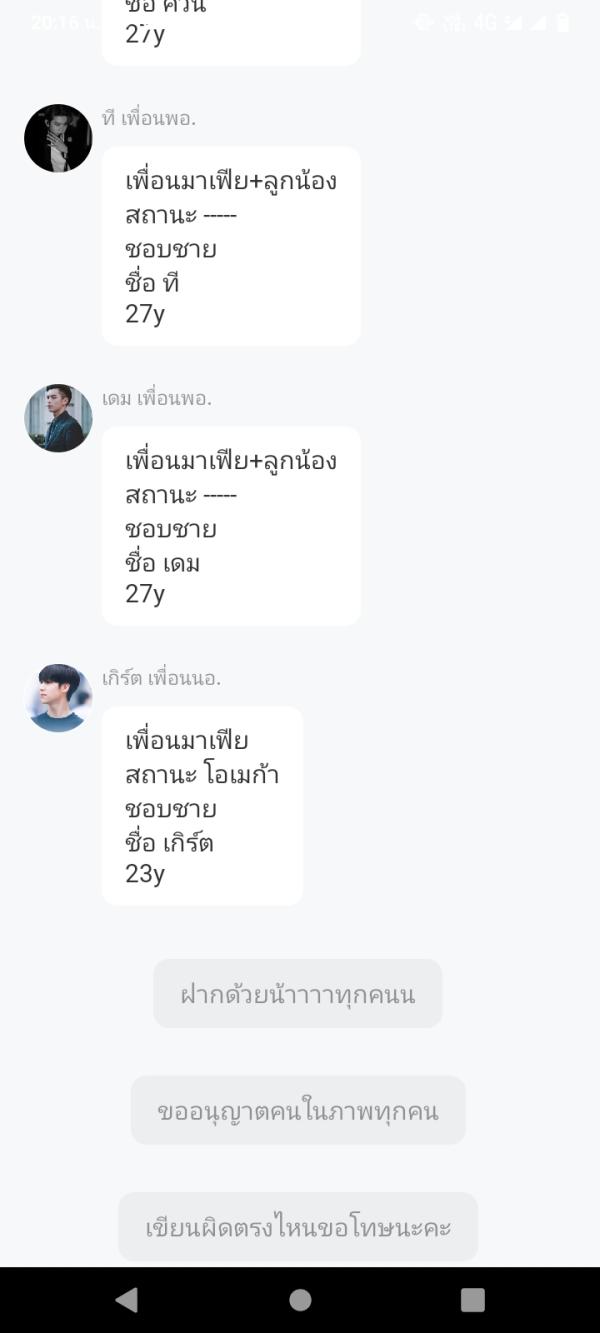Viewport: 600px width, 1333px height.
Task: Open เกิร์ต เพื่อนนอ.'s profile avatar
Action: point(58,698)
